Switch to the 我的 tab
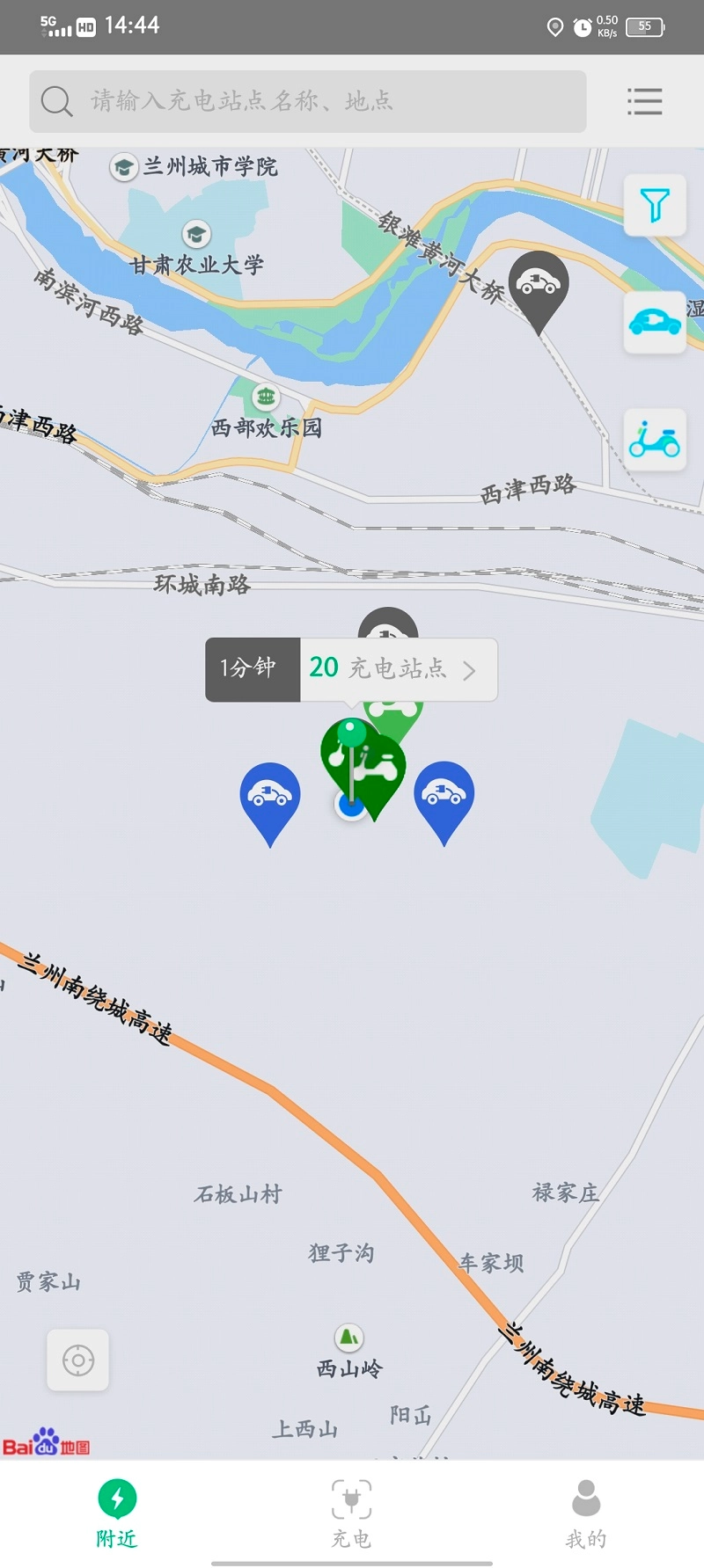This screenshot has width=704, height=1568. click(x=585, y=1512)
